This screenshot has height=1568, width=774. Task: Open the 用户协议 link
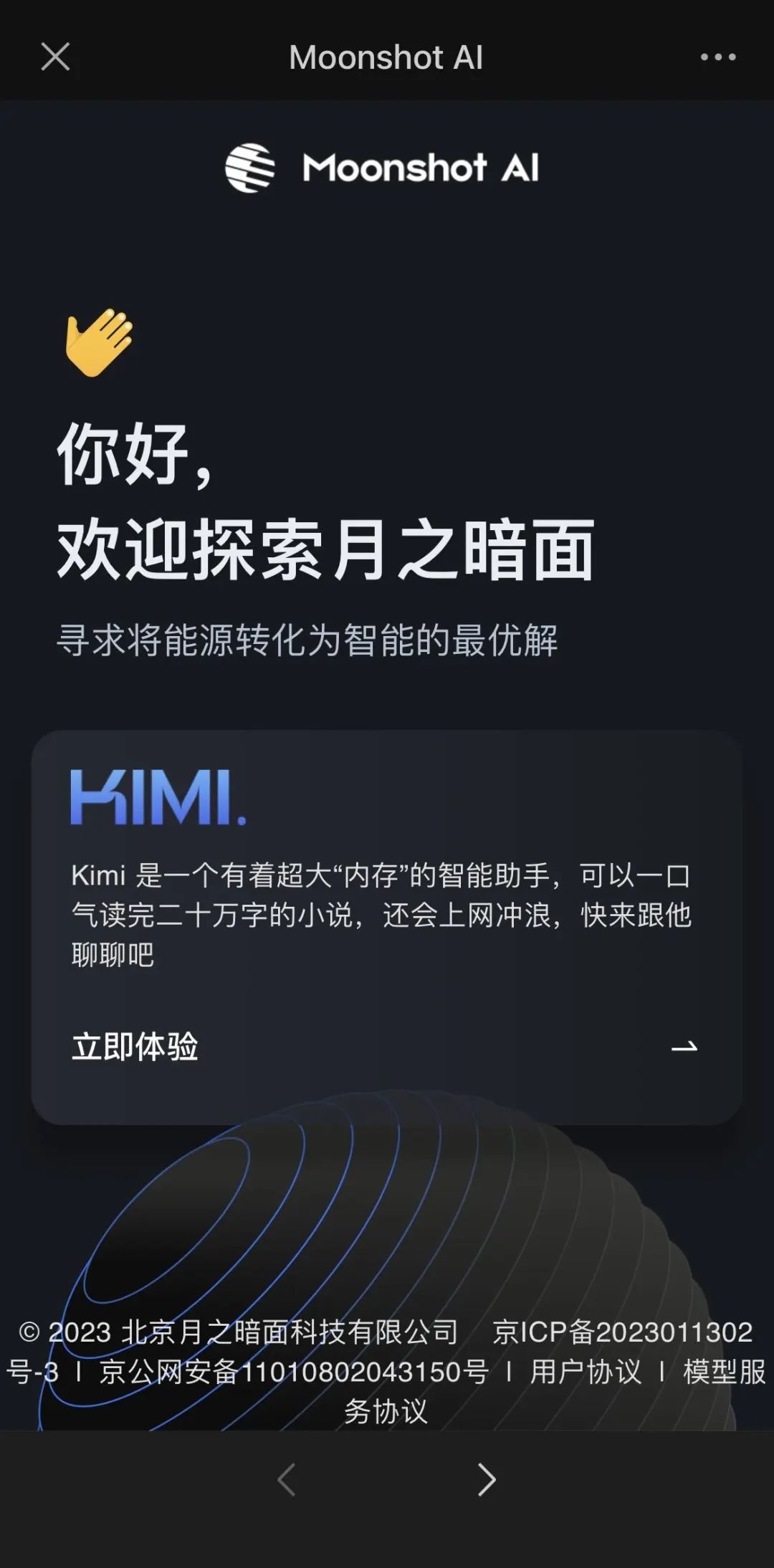point(586,1372)
